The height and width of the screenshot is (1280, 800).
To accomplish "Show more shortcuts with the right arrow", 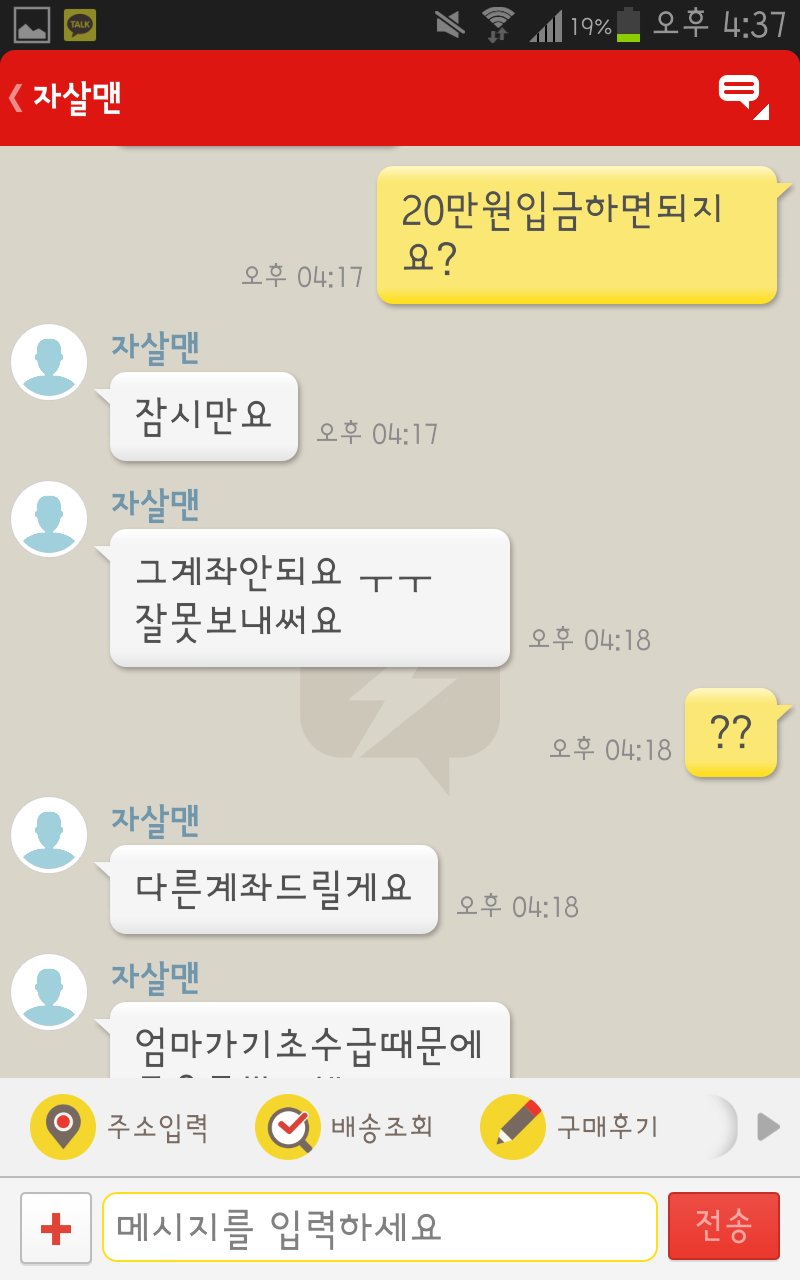I will tap(768, 1127).
